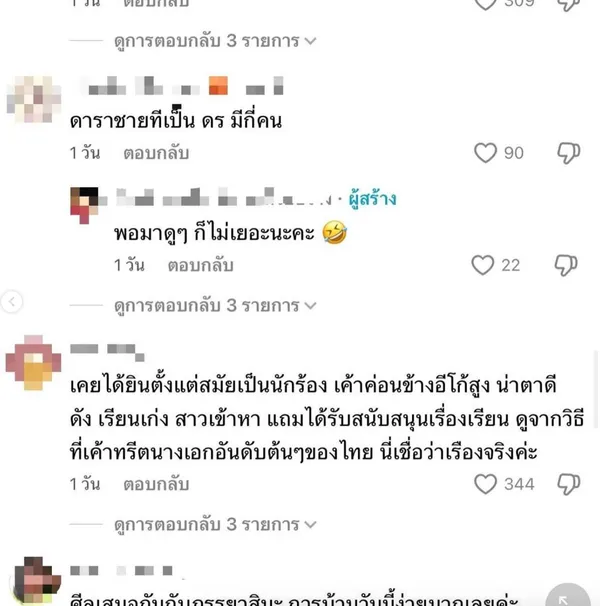Show the 3 replies above the "ดาราชาย" comment
This screenshot has height=606, width=600.
tap(215, 41)
